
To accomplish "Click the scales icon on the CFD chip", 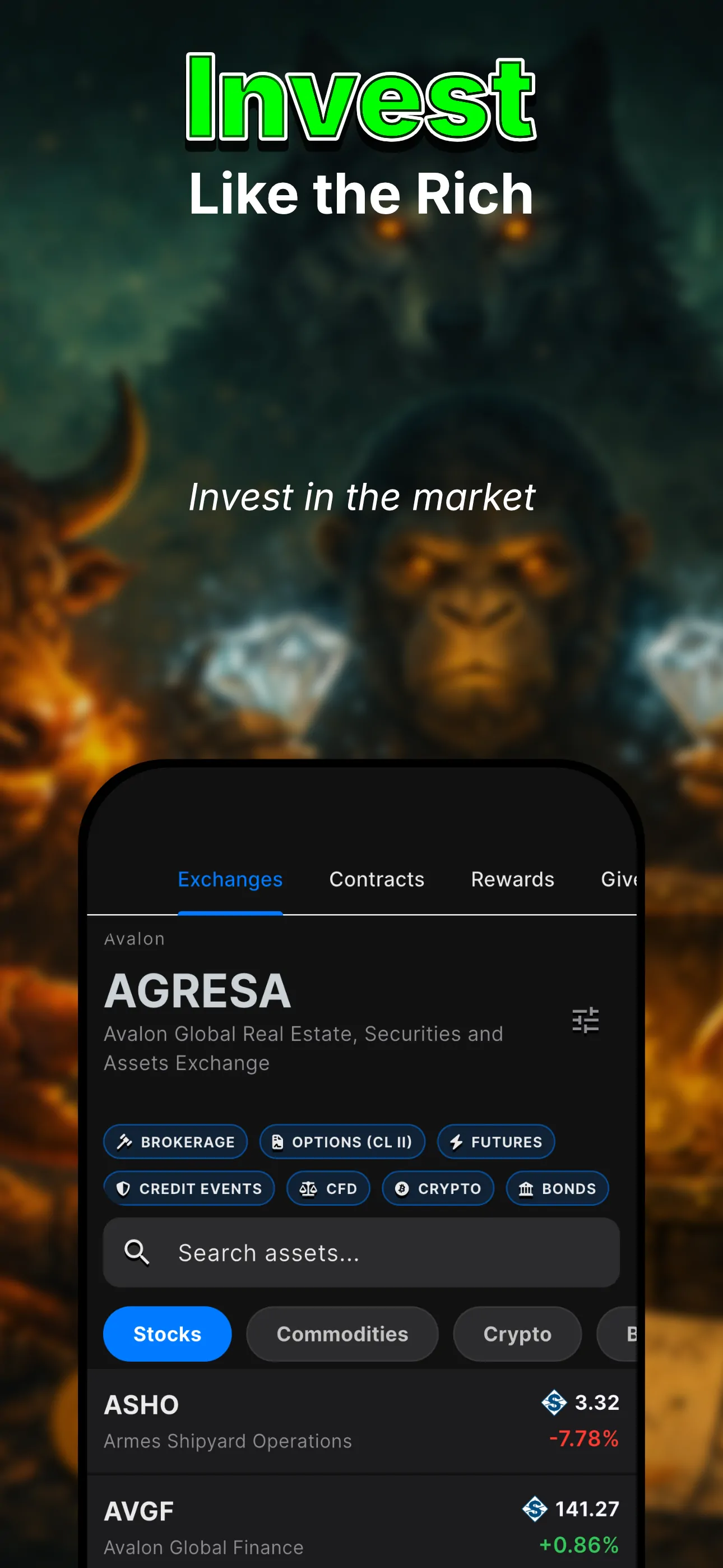I will [x=309, y=1188].
